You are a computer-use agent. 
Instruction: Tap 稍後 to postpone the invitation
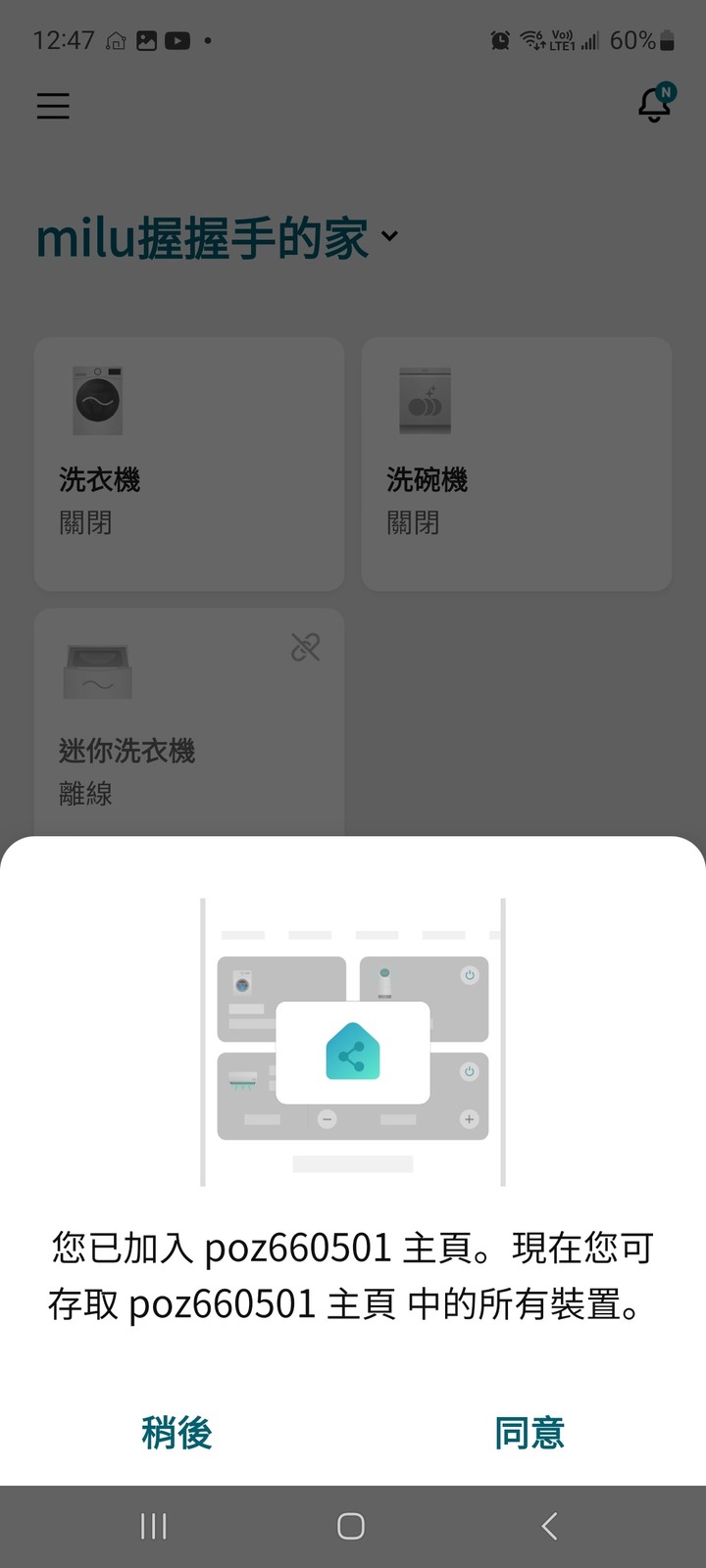pos(177,1433)
